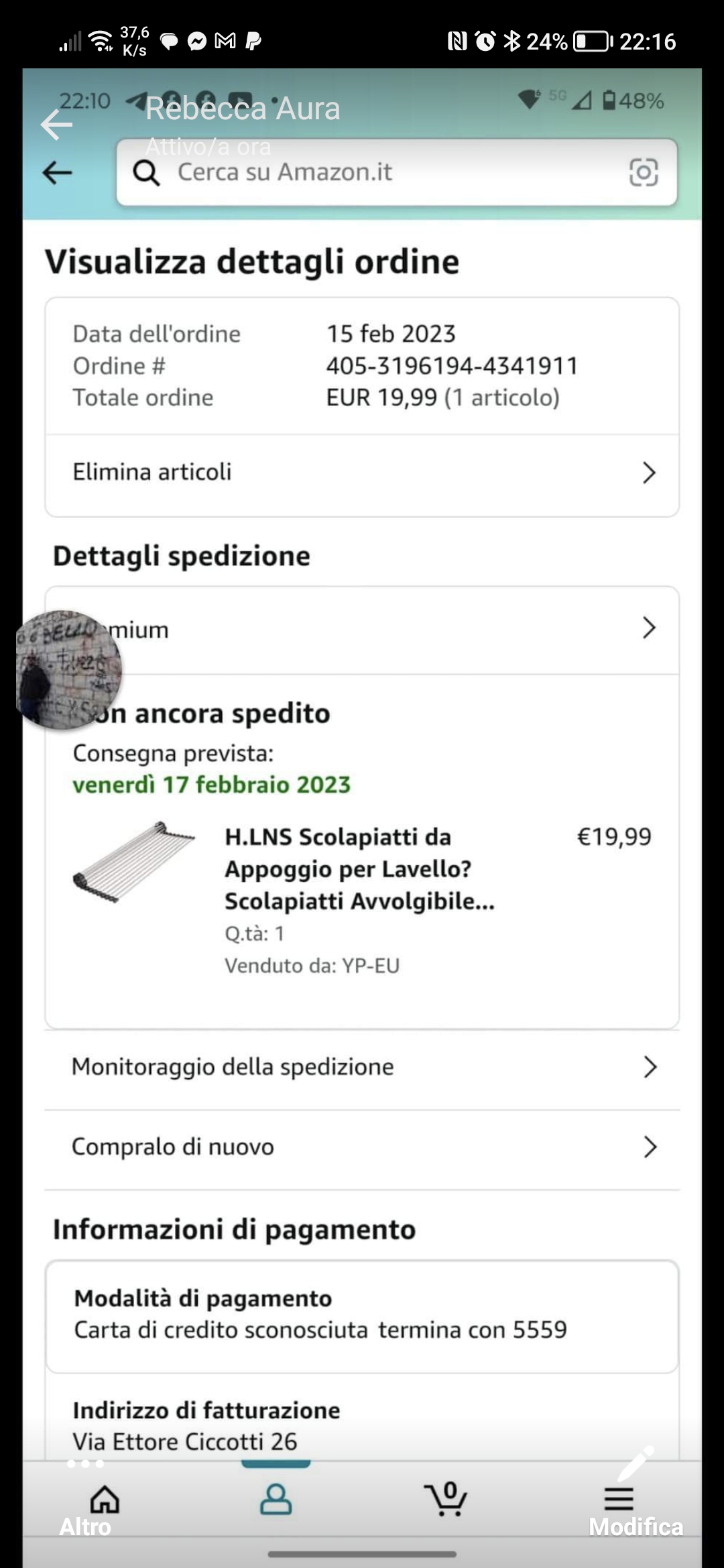
Task: Open the floating chat head bubble
Action: [68, 669]
